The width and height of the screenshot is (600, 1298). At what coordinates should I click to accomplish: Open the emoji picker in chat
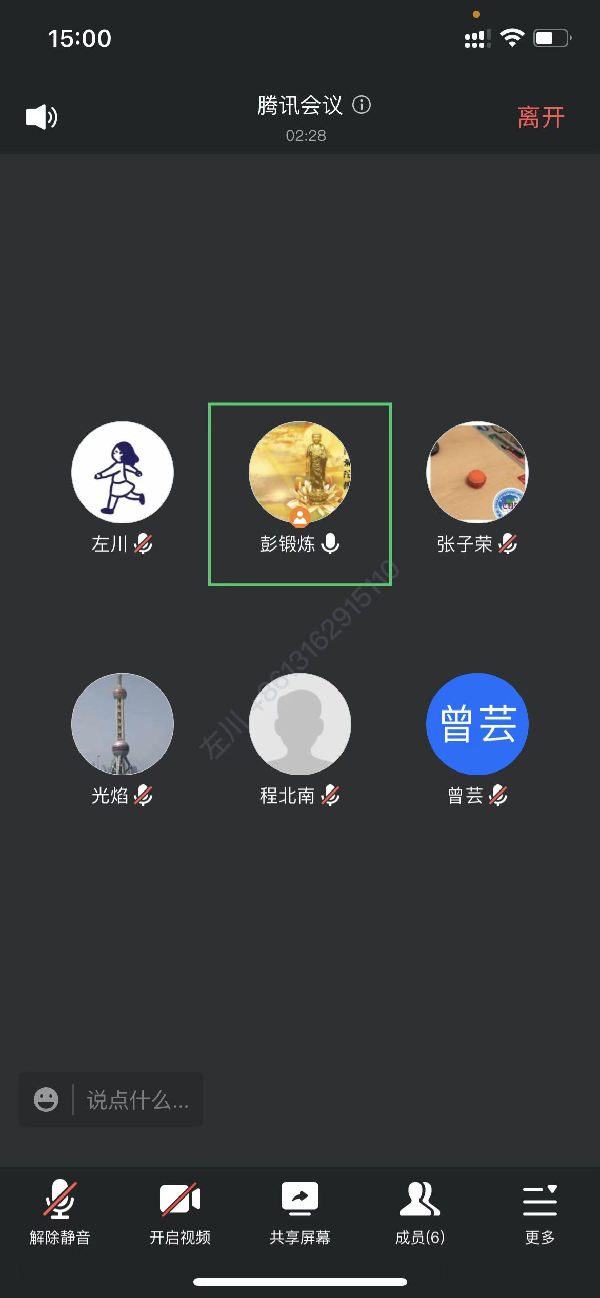[x=46, y=1100]
